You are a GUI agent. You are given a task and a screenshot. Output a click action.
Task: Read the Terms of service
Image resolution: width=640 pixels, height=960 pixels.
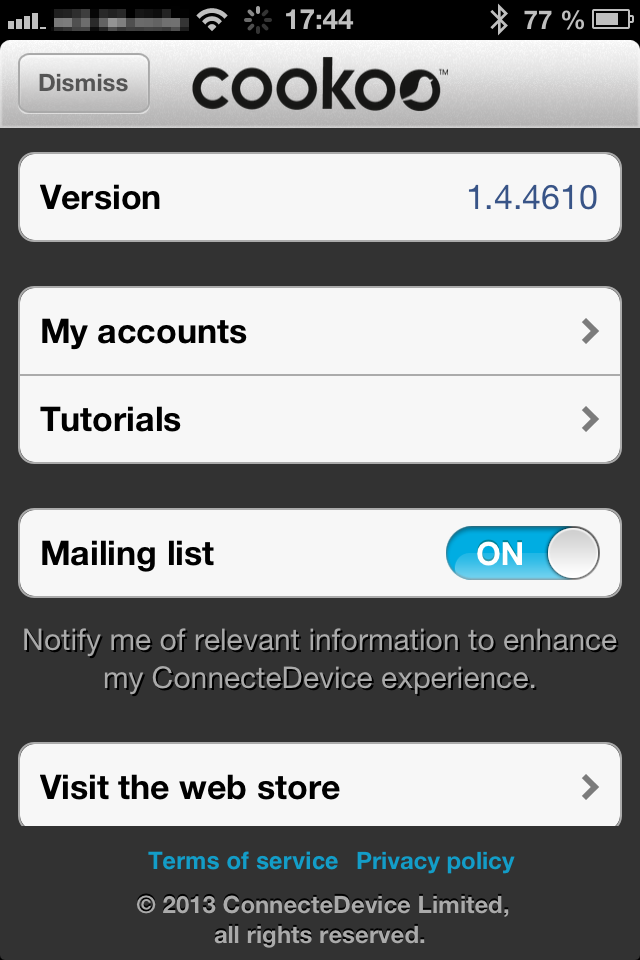tap(243, 861)
